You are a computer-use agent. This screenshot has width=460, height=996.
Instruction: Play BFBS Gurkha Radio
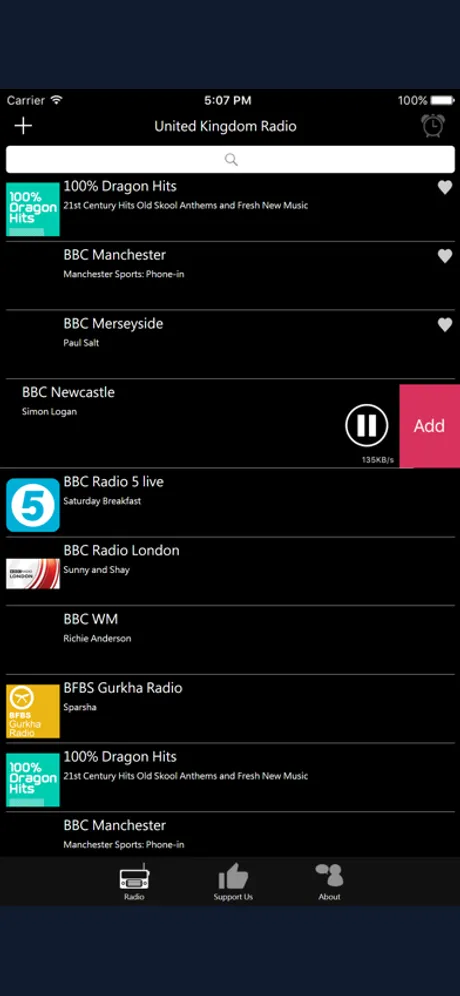[x=230, y=708]
